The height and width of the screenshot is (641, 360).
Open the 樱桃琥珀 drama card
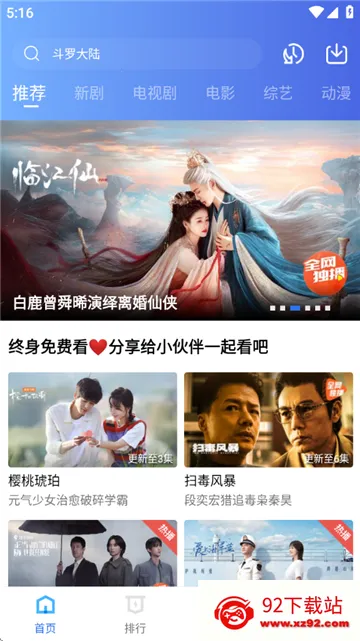(93, 439)
